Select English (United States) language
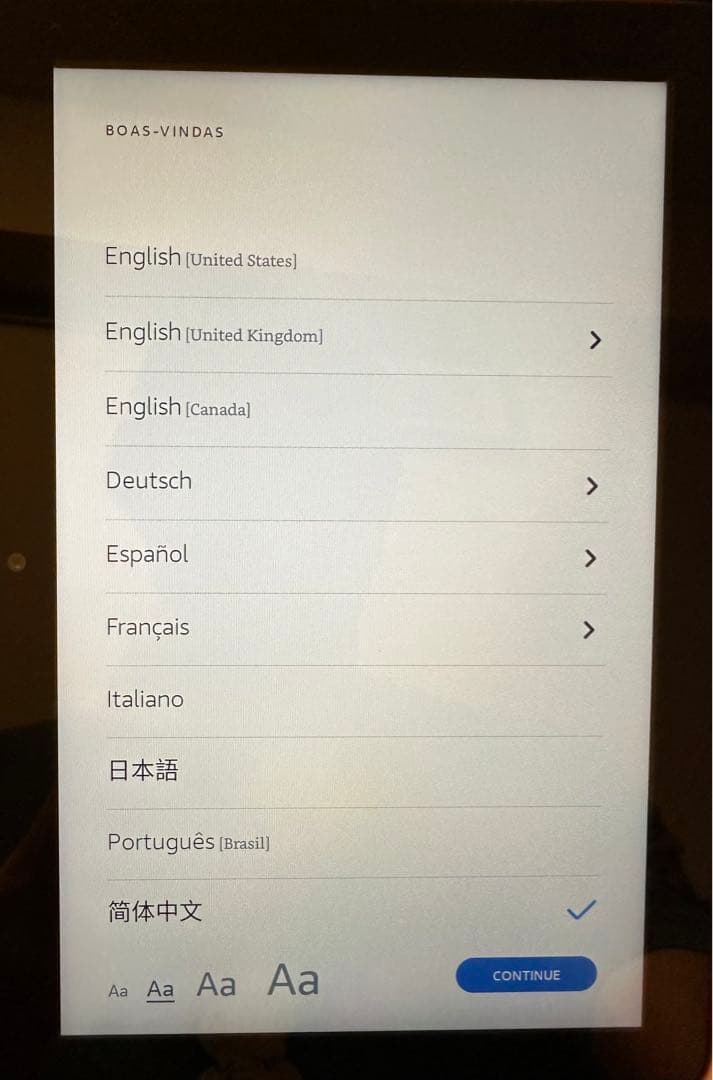The height and width of the screenshot is (1080, 713). click(201, 258)
